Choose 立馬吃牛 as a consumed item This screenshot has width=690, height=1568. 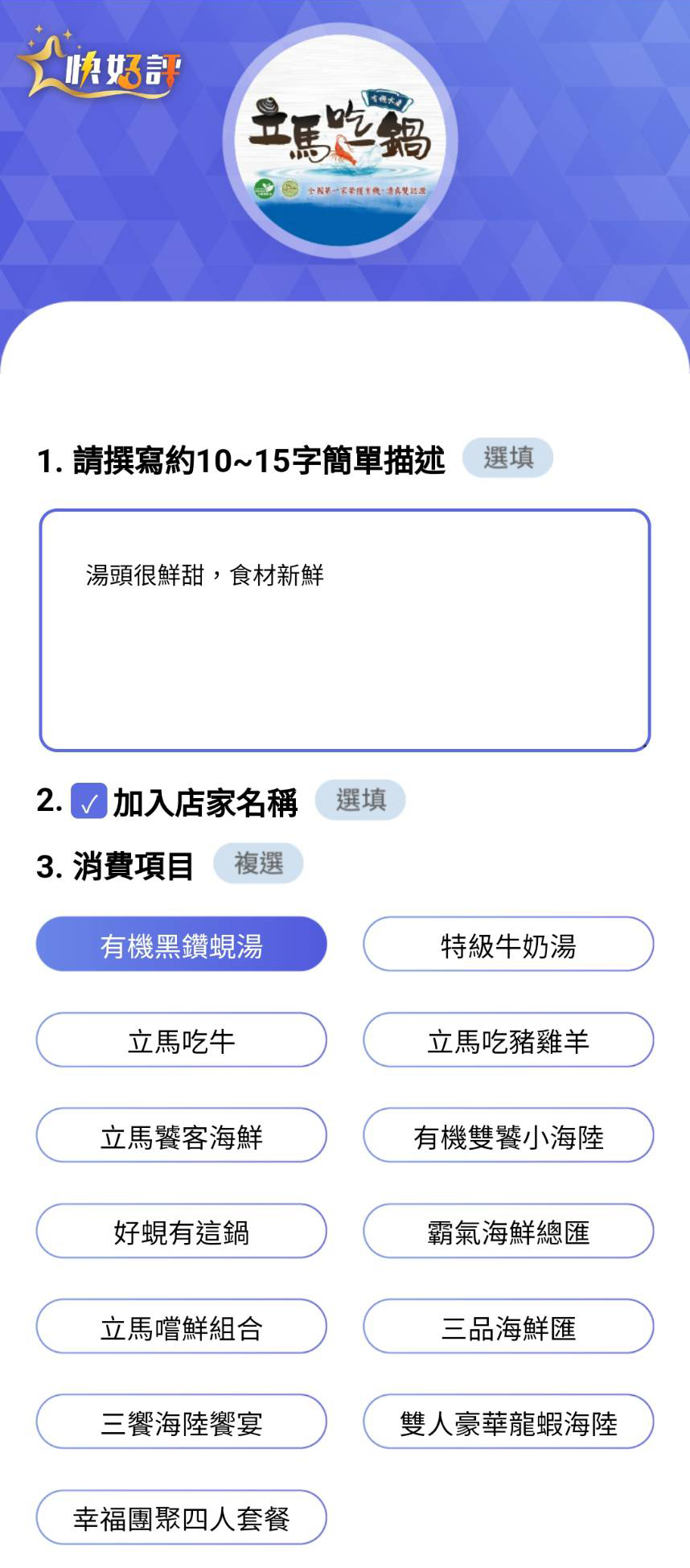(x=181, y=1040)
